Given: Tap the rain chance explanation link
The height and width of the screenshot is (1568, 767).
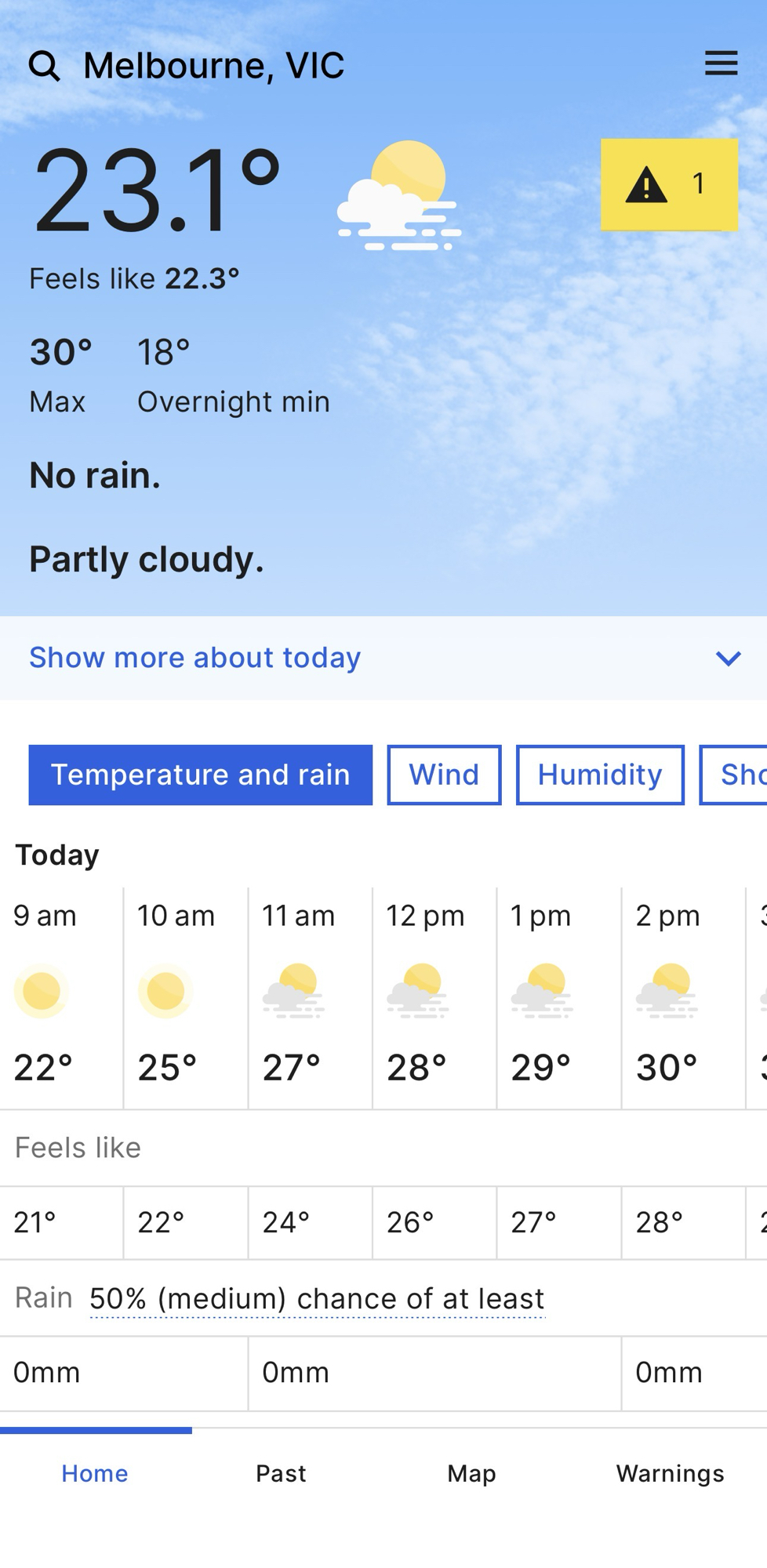Looking at the screenshot, I should click(317, 1299).
